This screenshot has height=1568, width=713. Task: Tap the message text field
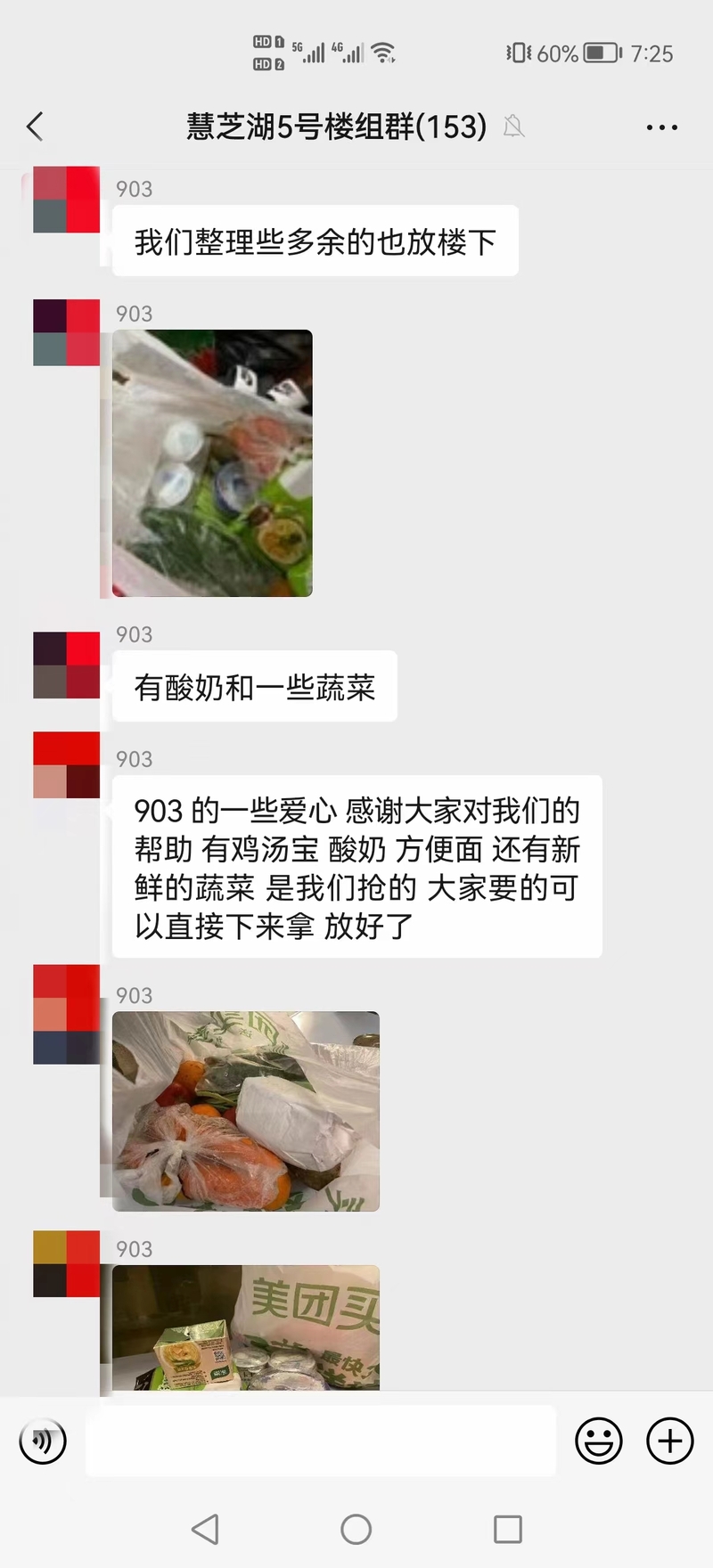(x=321, y=1441)
